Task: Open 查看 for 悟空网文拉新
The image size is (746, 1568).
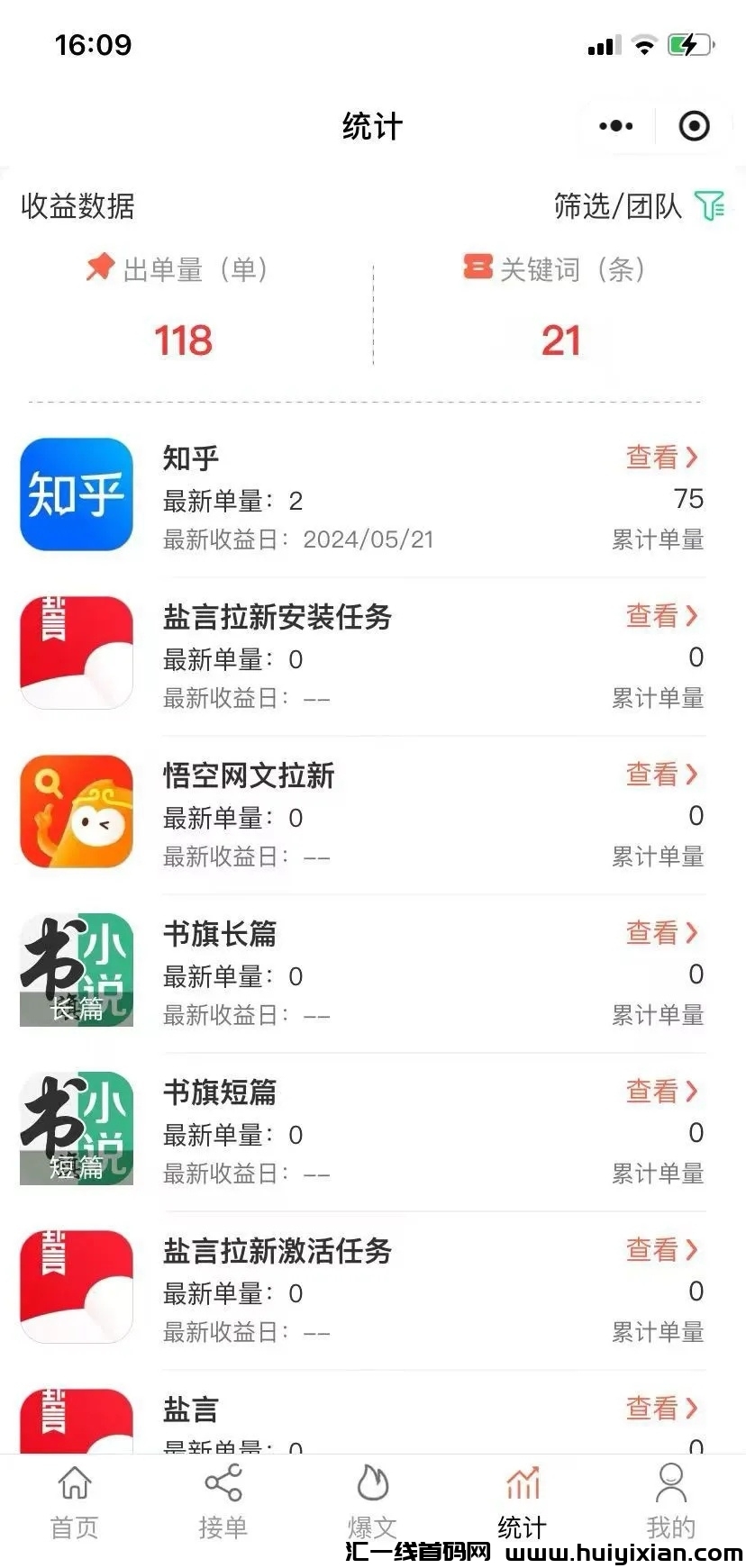Action: coord(662,775)
